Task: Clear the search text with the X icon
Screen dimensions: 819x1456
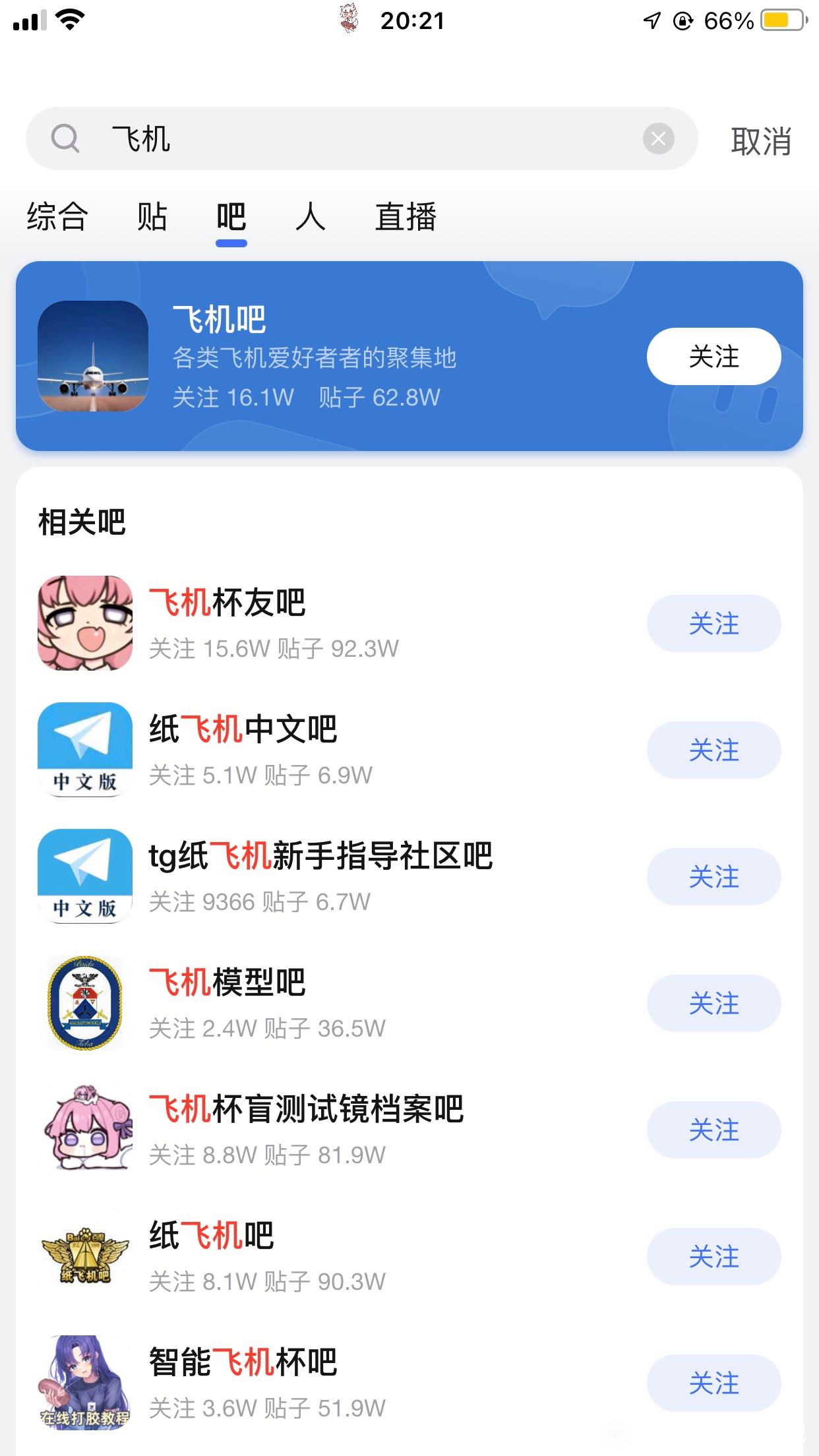Action: click(x=658, y=139)
